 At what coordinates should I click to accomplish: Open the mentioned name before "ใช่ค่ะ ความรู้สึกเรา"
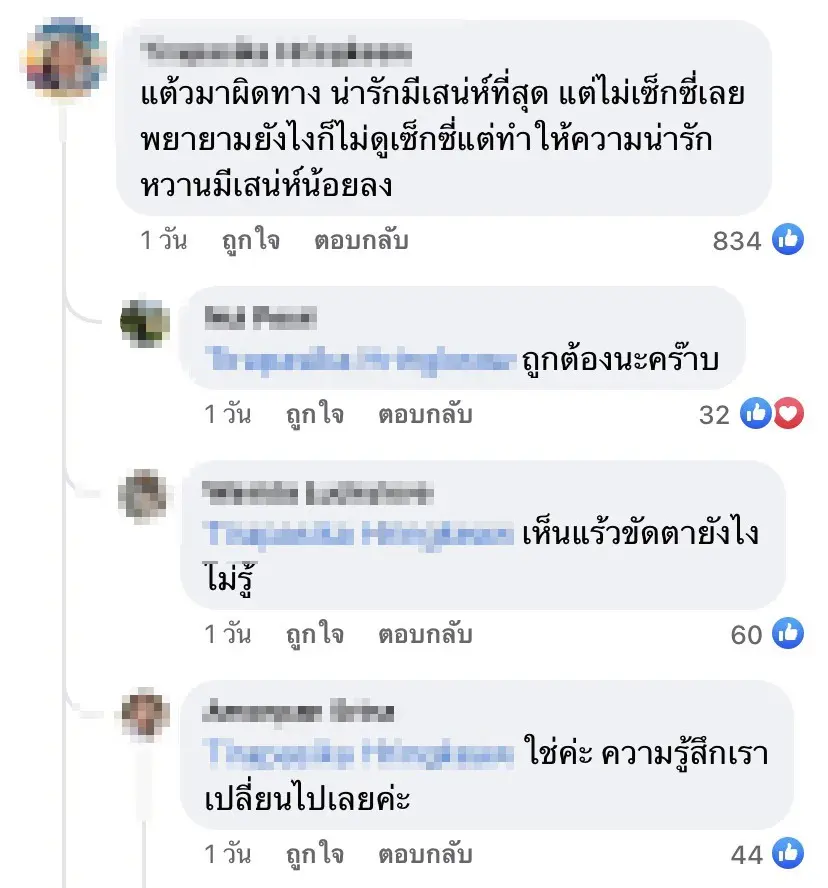point(361,752)
